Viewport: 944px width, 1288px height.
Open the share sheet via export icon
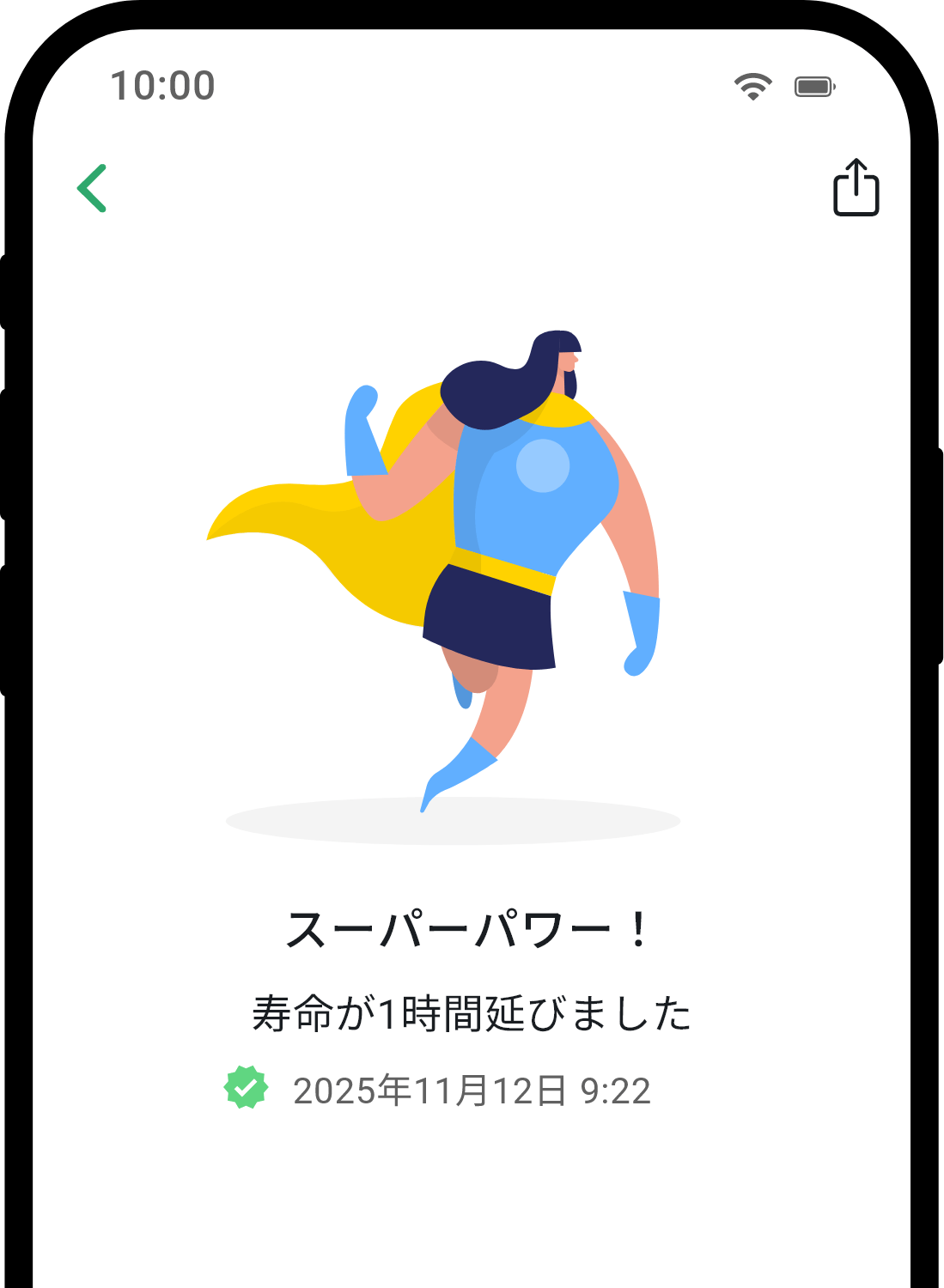click(x=856, y=187)
